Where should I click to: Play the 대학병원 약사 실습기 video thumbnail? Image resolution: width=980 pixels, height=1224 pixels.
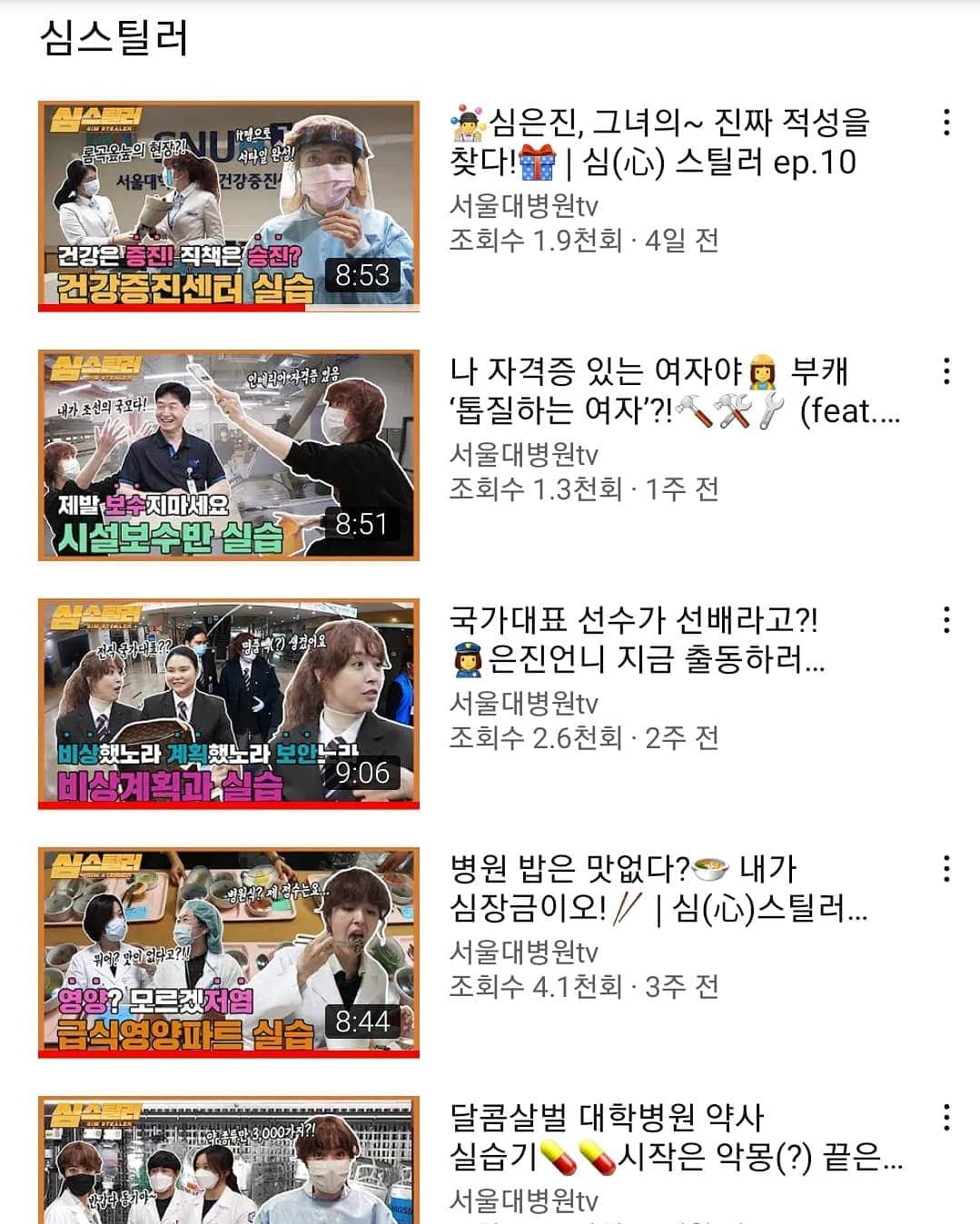(228, 1162)
